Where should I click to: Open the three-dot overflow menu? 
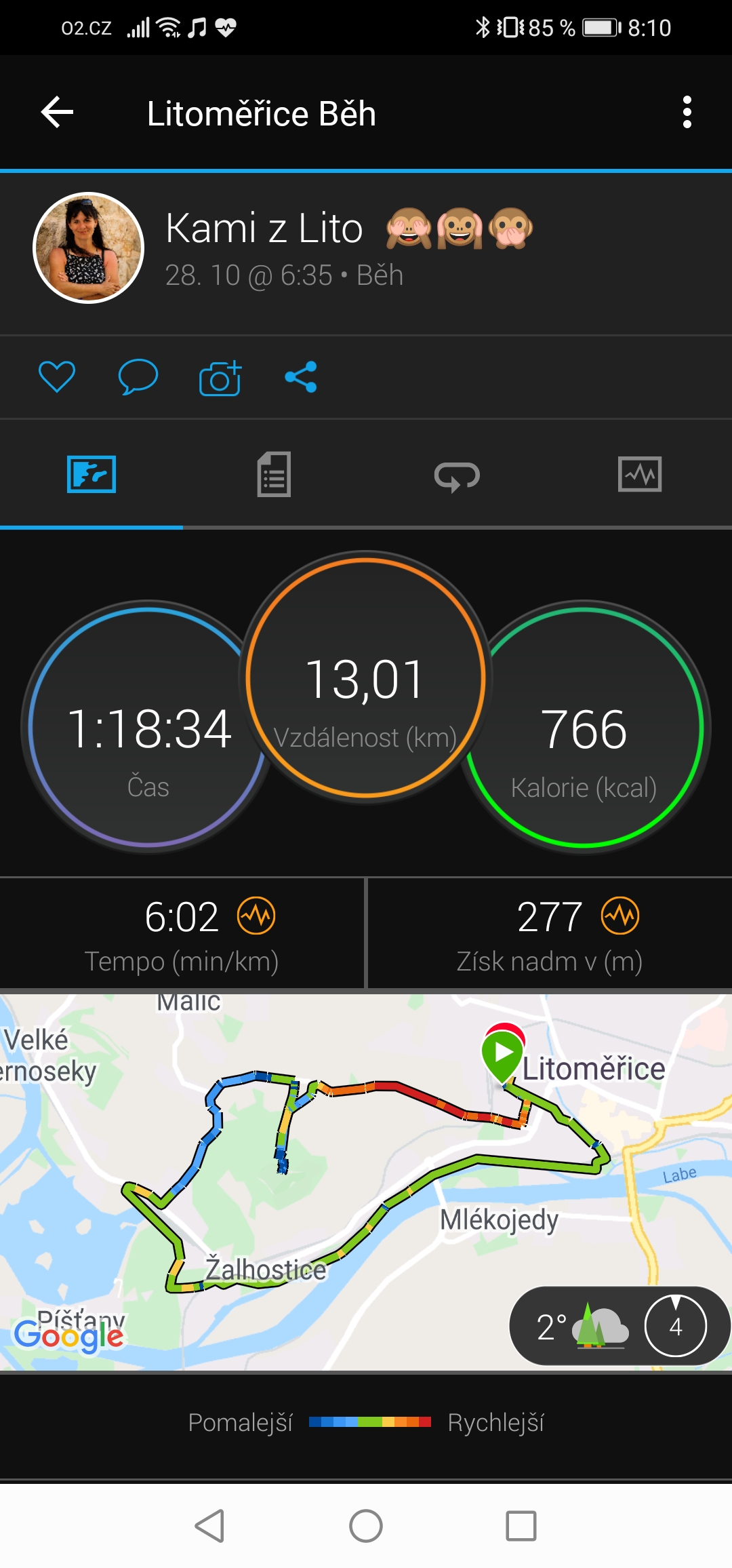click(687, 112)
